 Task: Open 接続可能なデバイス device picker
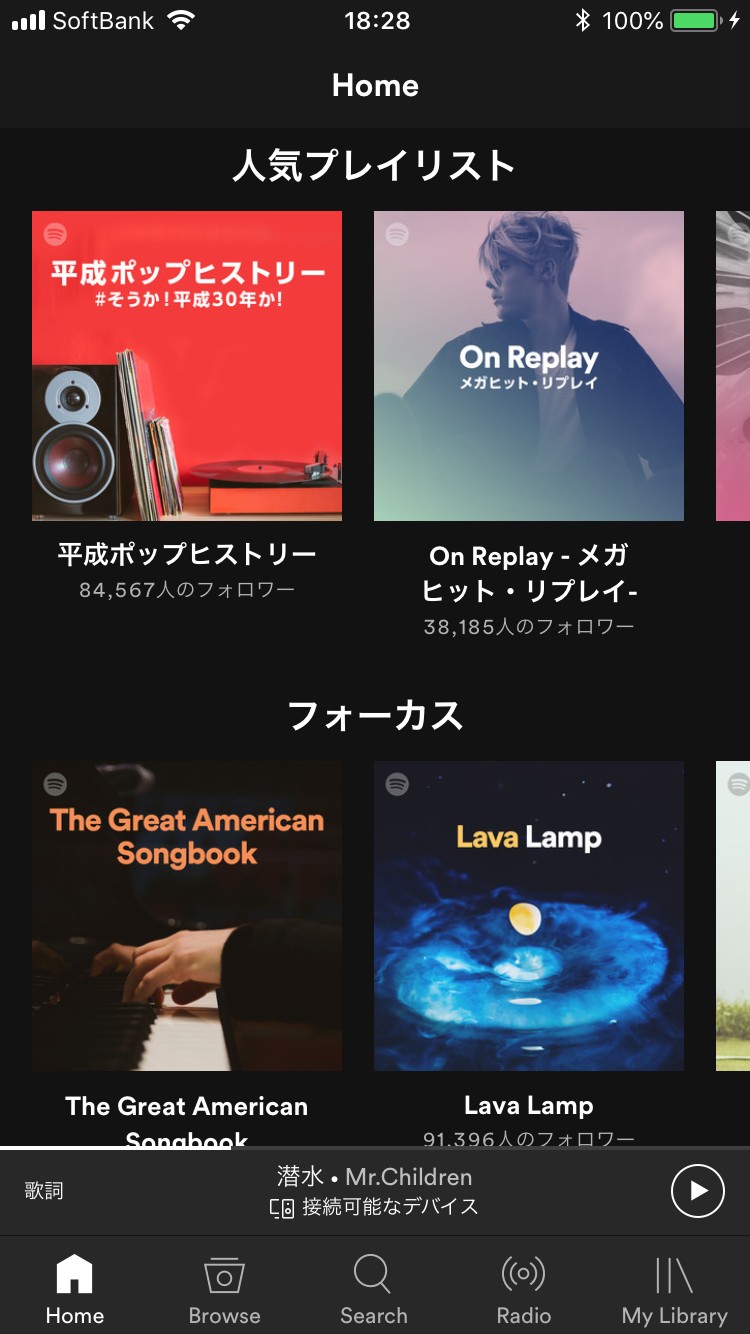375,1207
